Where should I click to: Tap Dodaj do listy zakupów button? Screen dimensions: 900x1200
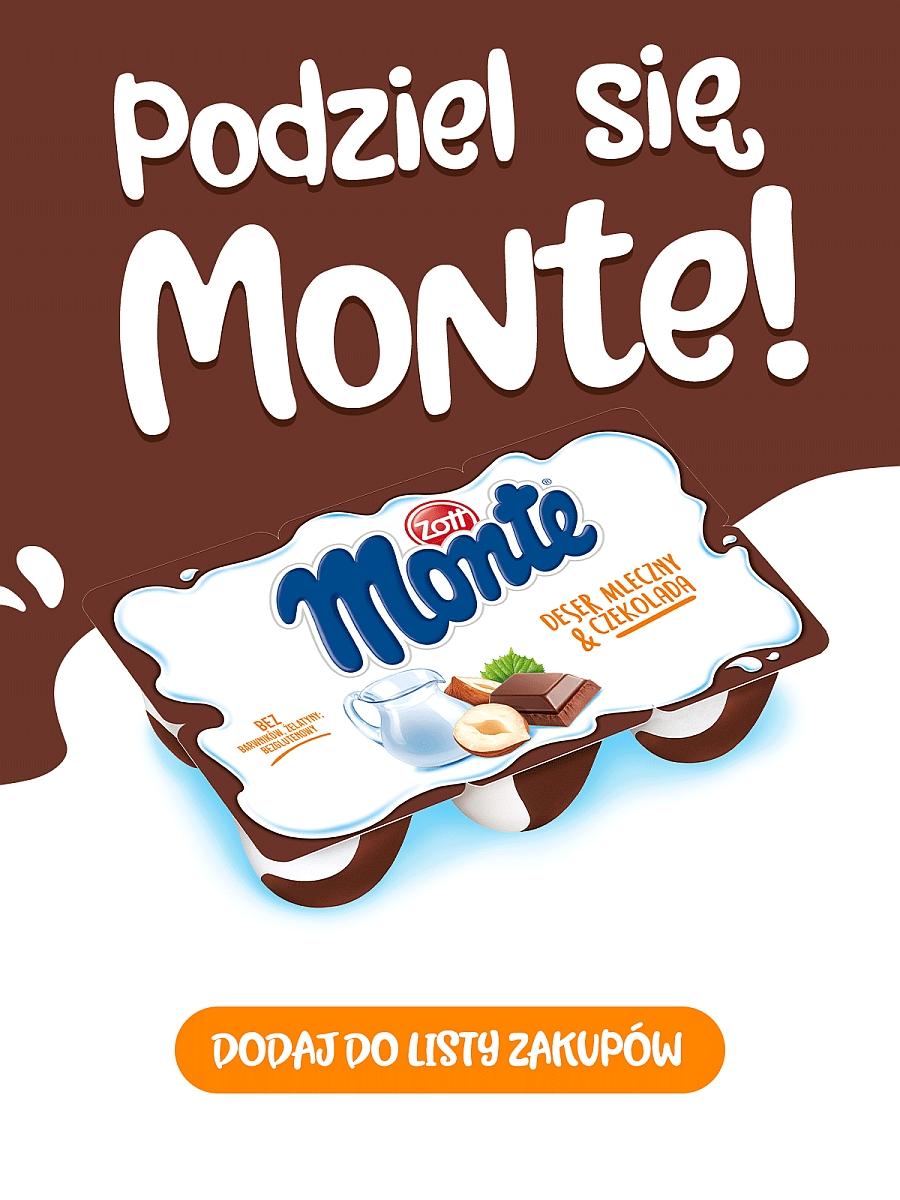[x=449, y=1050]
